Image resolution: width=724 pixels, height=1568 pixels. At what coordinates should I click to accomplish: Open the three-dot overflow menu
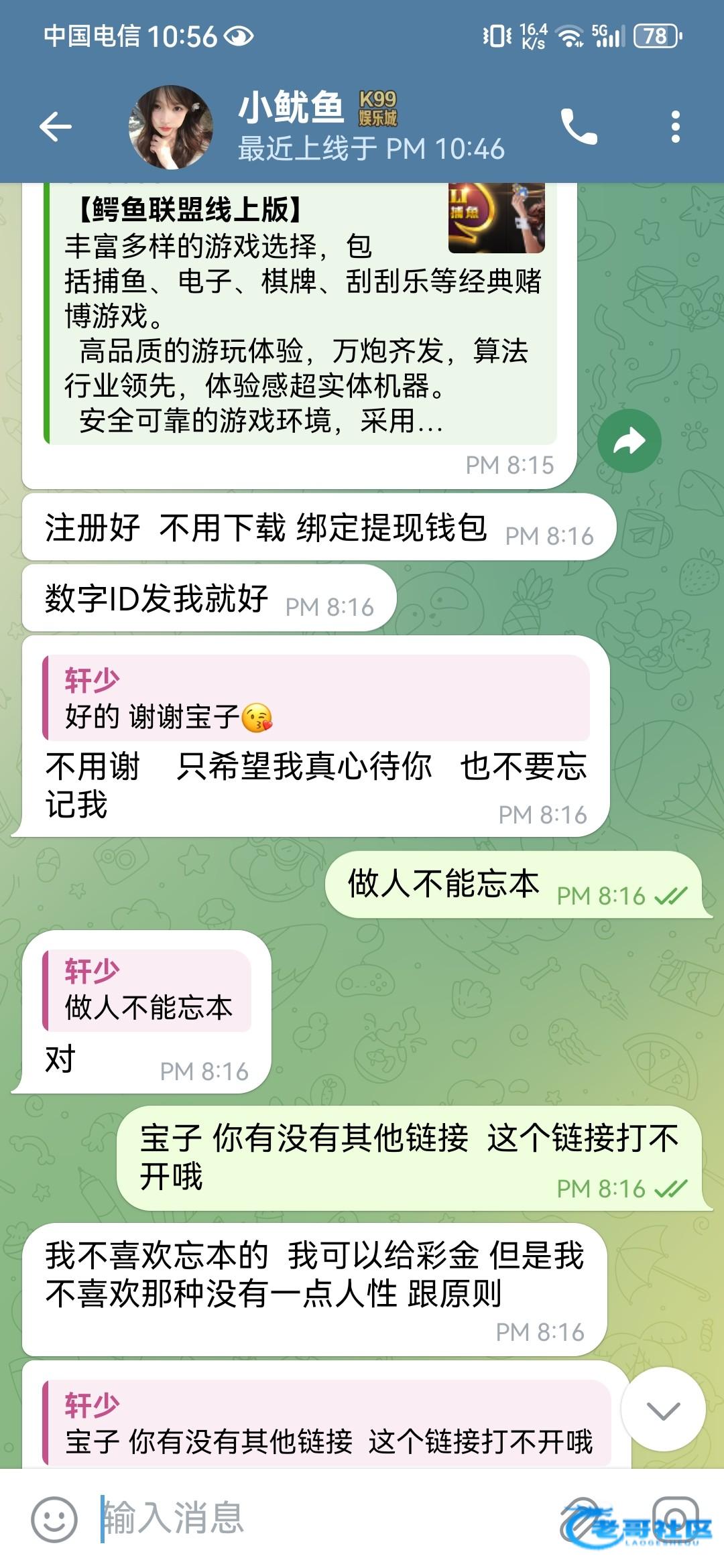[x=675, y=126]
